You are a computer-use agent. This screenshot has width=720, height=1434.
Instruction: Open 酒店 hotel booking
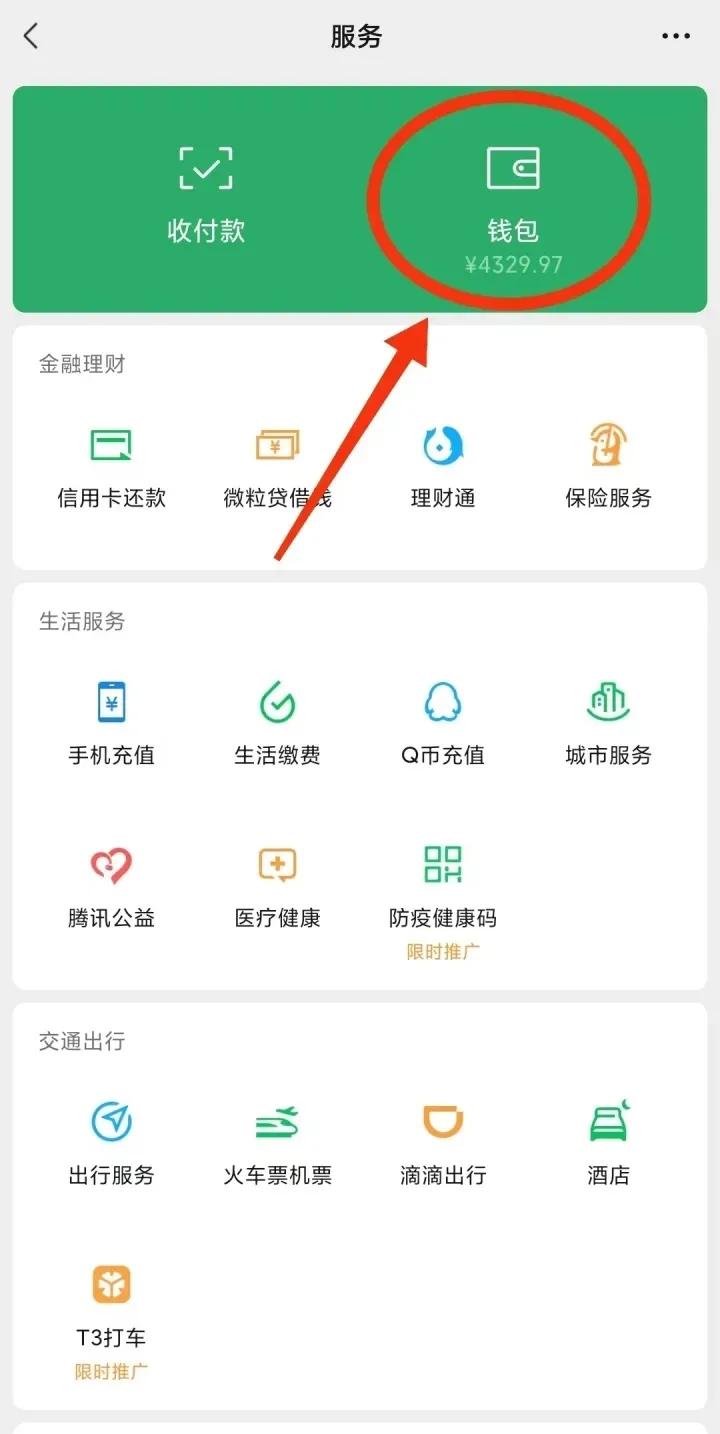coord(607,1142)
